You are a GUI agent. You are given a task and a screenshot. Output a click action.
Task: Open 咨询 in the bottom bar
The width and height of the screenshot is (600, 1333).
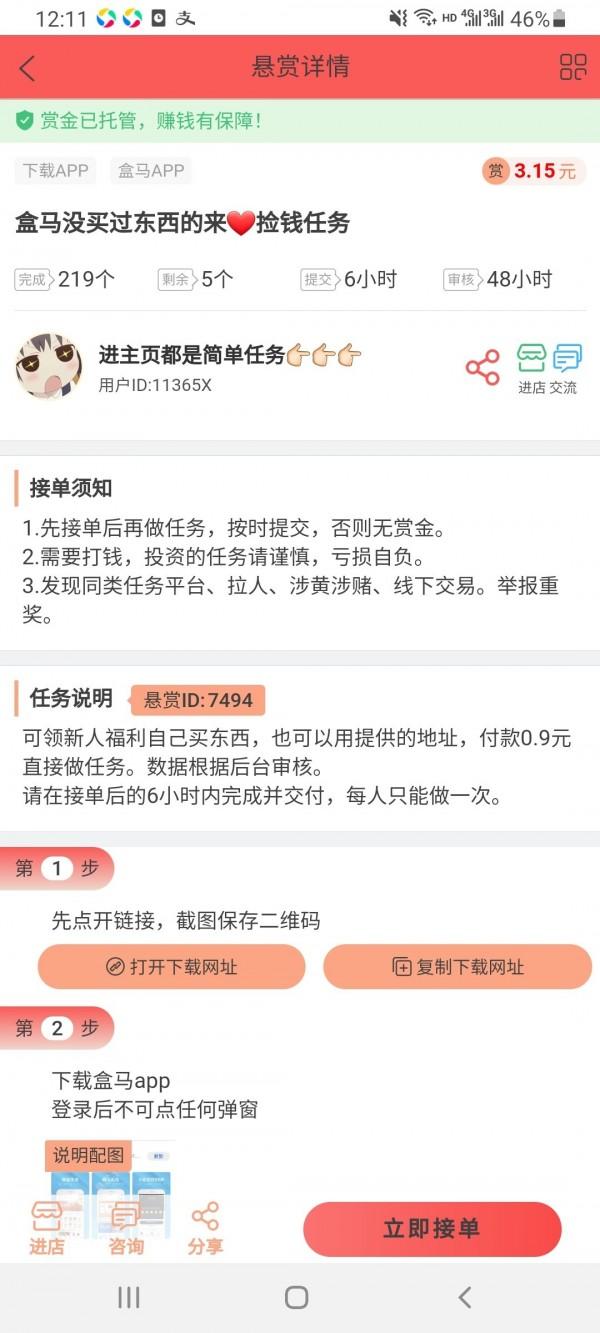click(x=126, y=1229)
